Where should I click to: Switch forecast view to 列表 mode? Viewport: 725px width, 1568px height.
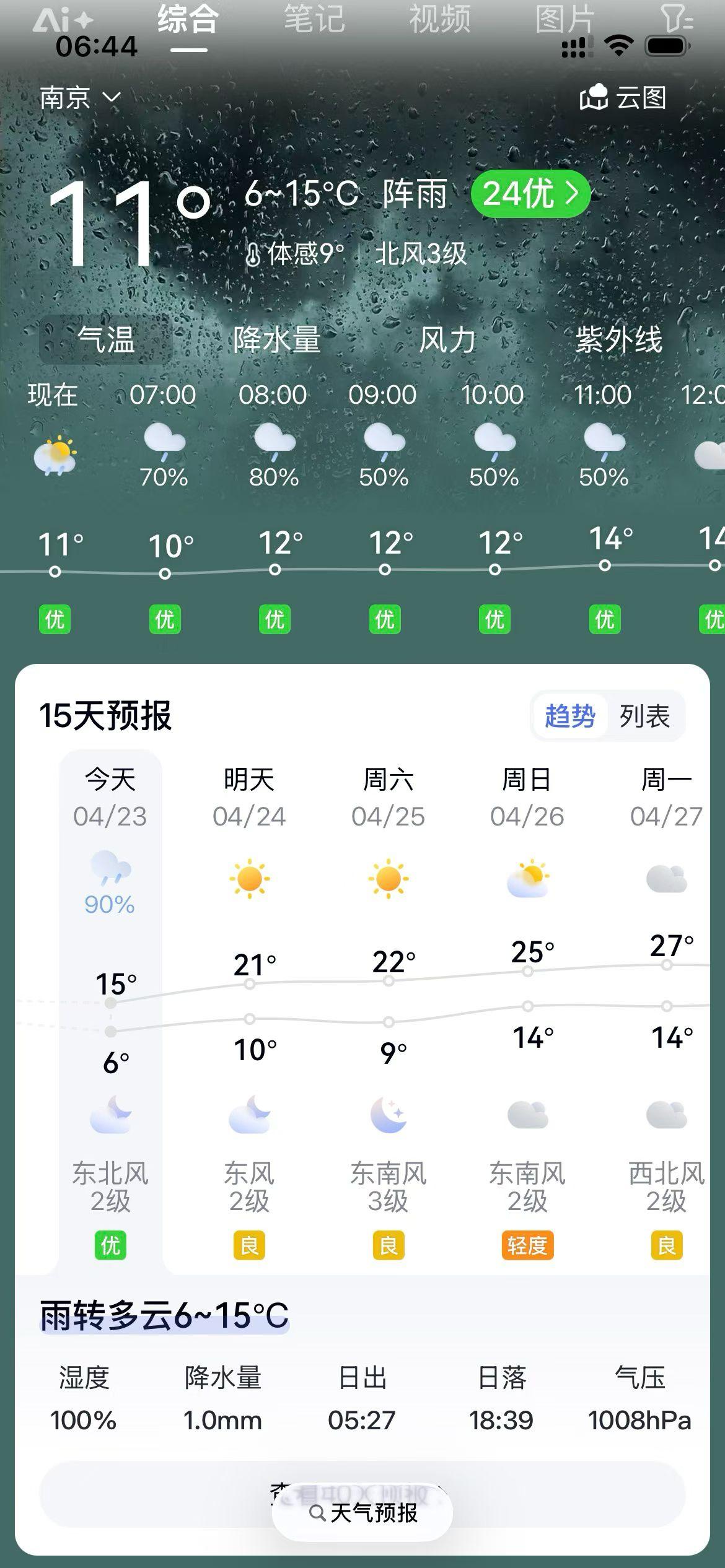[643, 716]
